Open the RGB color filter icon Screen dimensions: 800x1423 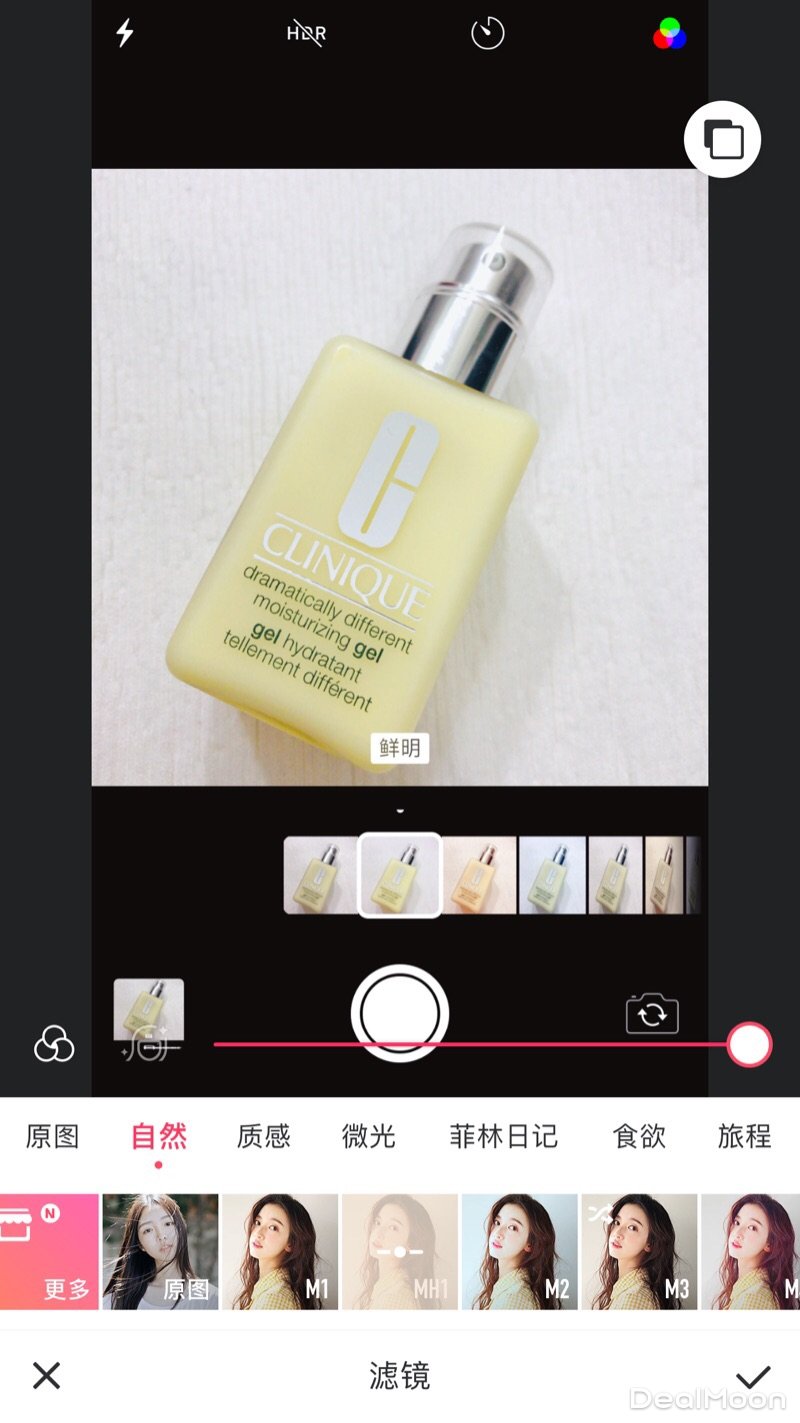(669, 35)
